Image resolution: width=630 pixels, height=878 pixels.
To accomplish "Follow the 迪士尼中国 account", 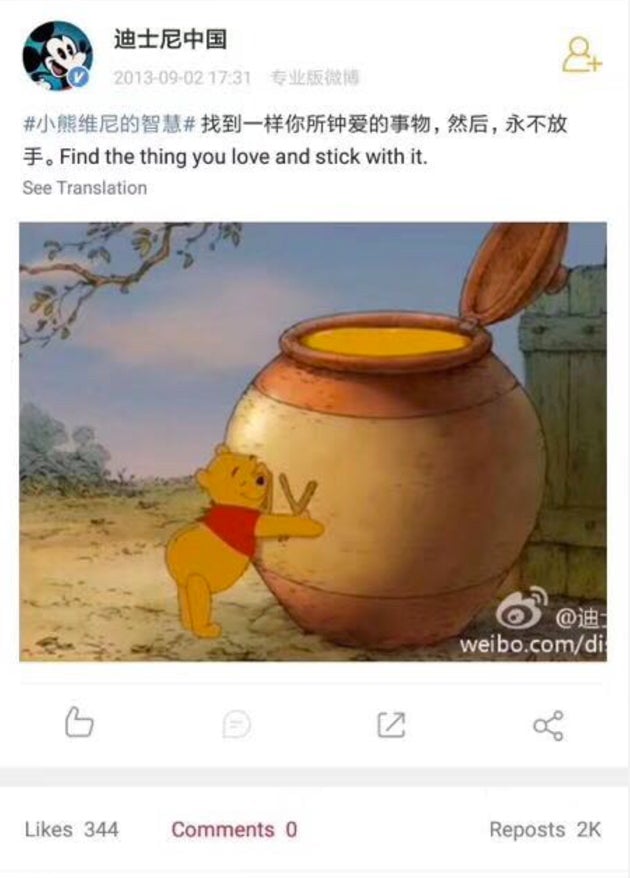I will (581, 55).
